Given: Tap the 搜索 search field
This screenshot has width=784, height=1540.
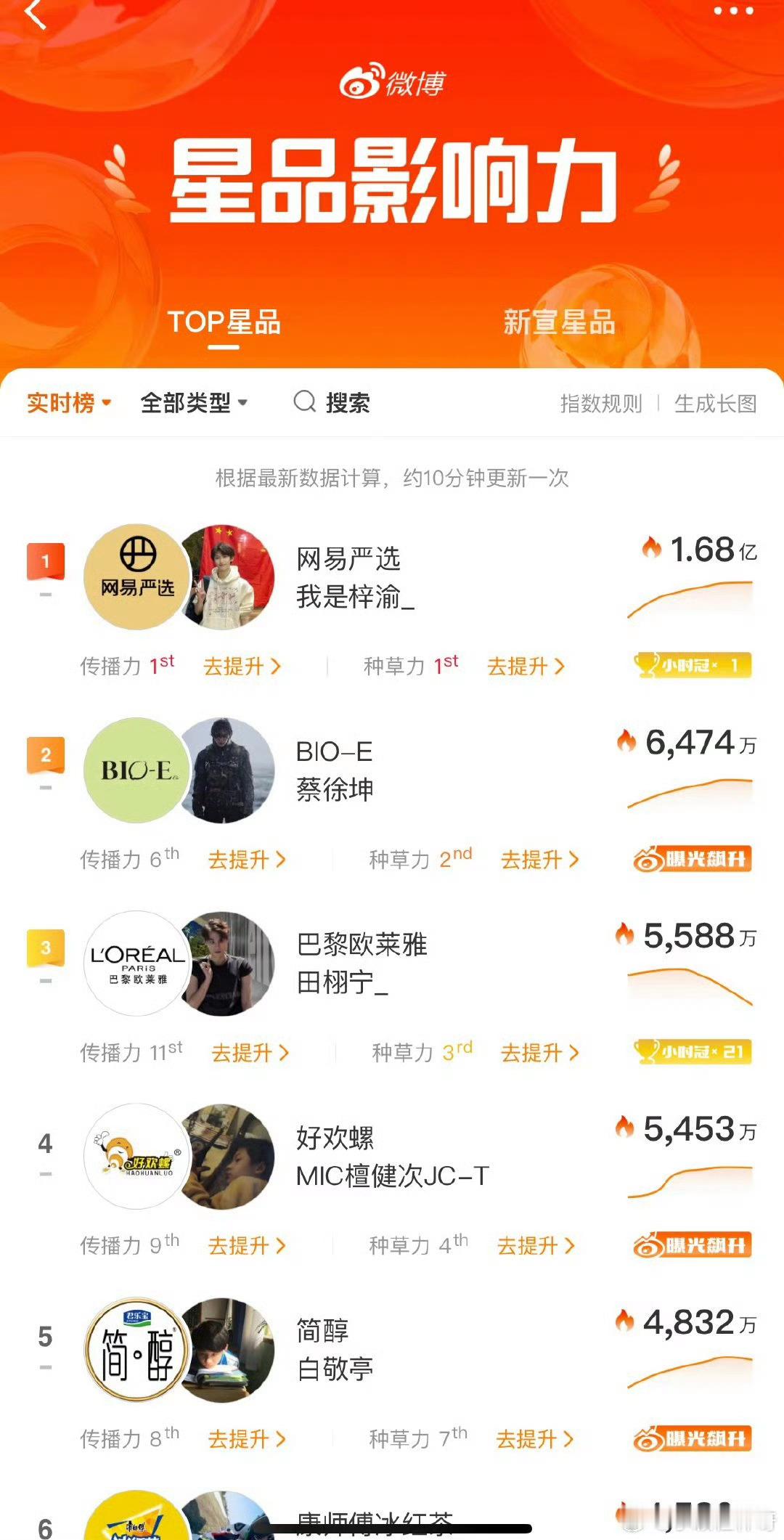Looking at the screenshot, I should tap(332, 402).
